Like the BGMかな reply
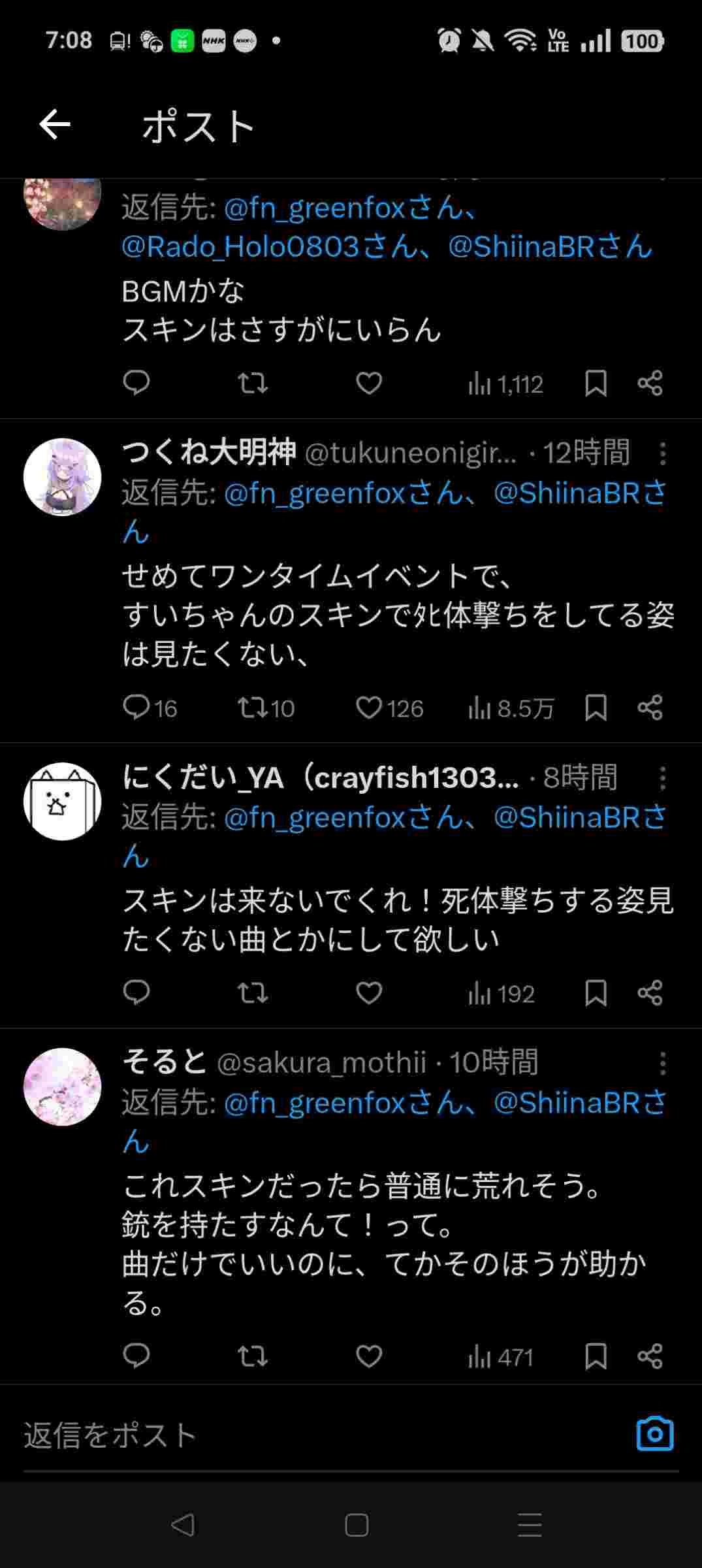This screenshot has width=702, height=1568. 369,383
